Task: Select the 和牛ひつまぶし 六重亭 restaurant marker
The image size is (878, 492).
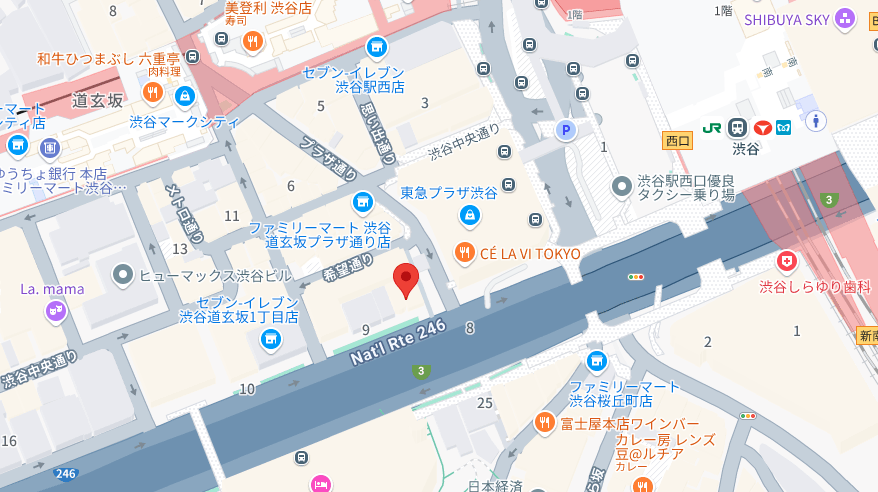Action: click(152, 93)
